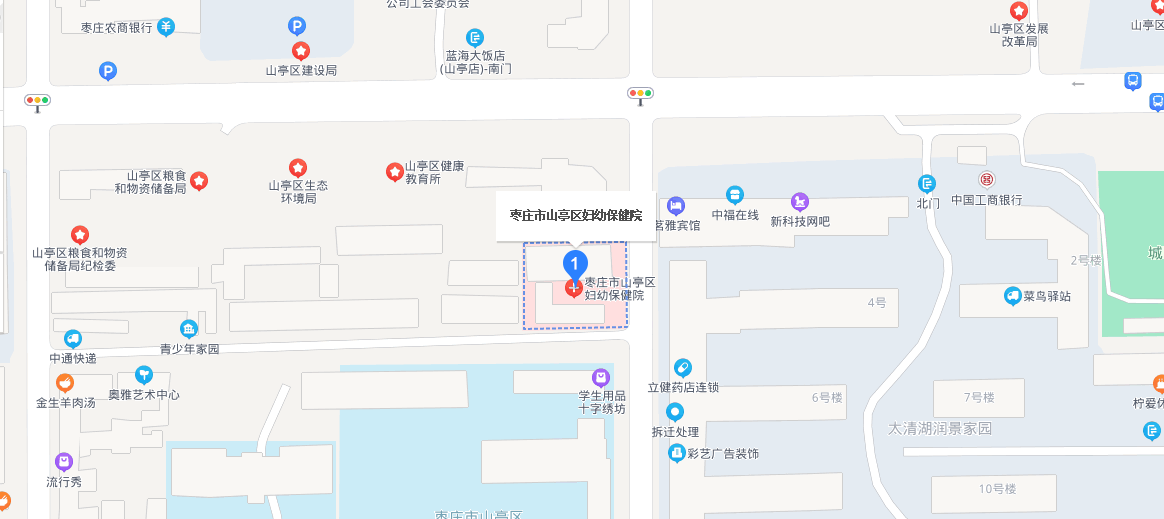This screenshot has width=1164, height=519.
Task: Select 山亭区粮食和物资储备局 marker
Action: (200, 181)
